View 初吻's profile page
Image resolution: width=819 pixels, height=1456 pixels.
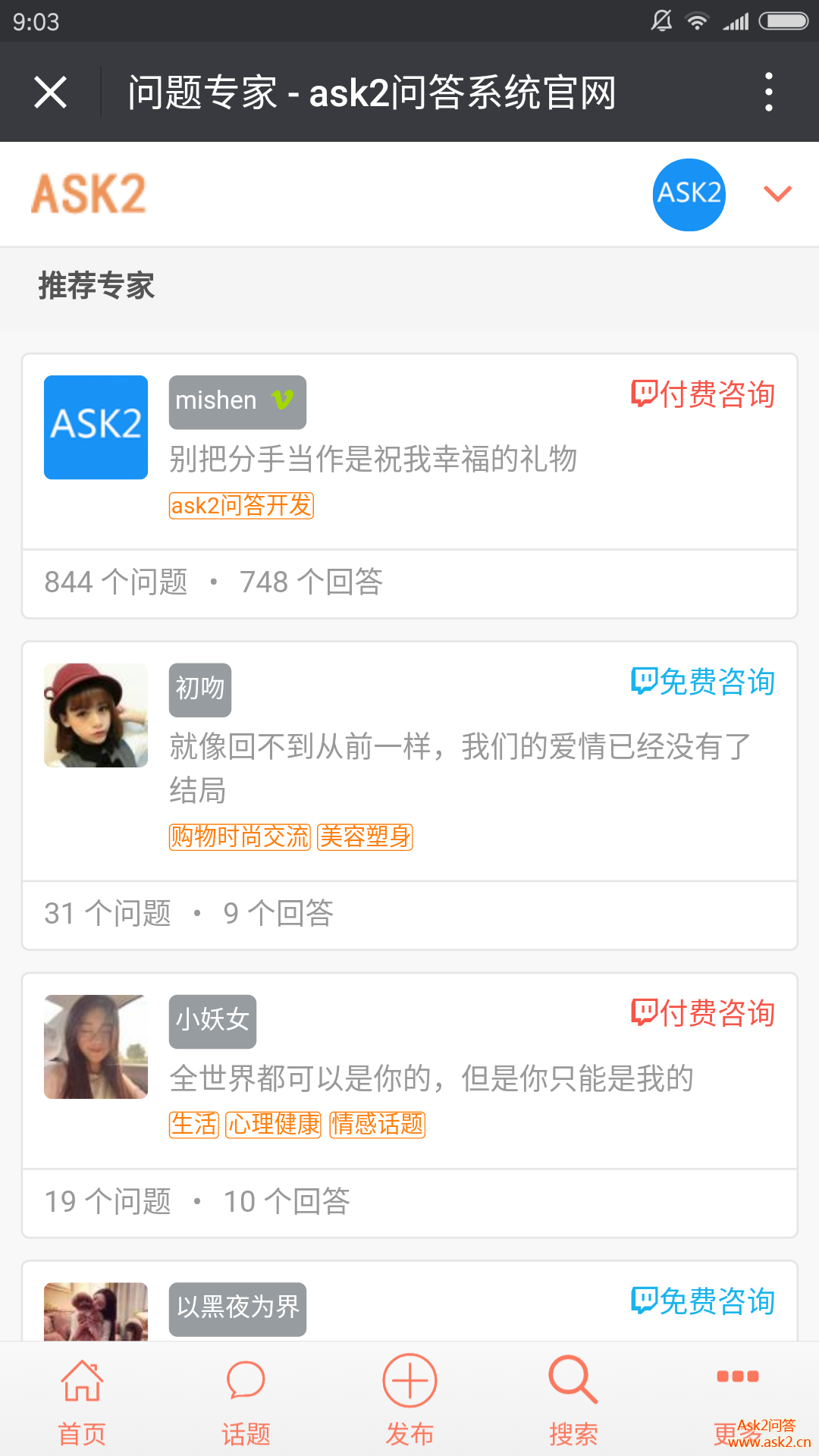point(199,689)
